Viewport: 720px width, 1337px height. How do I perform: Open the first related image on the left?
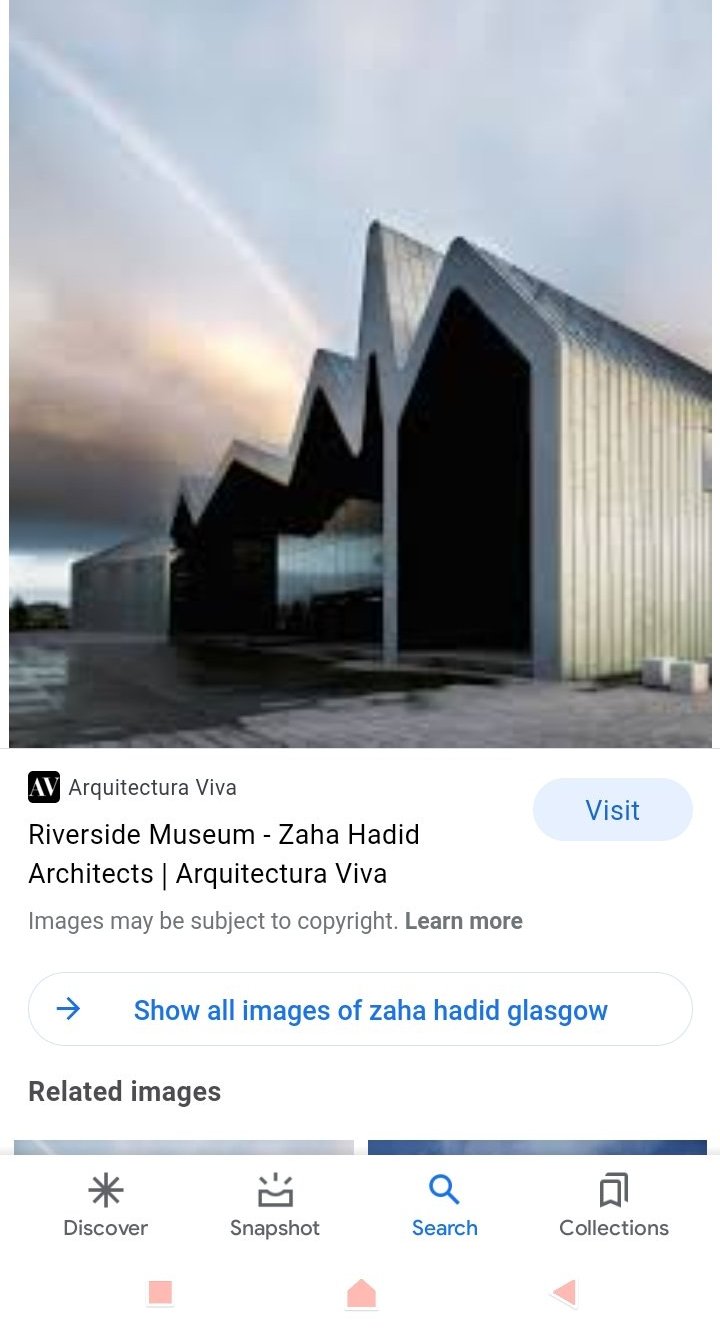pyautogui.click(x=184, y=1148)
